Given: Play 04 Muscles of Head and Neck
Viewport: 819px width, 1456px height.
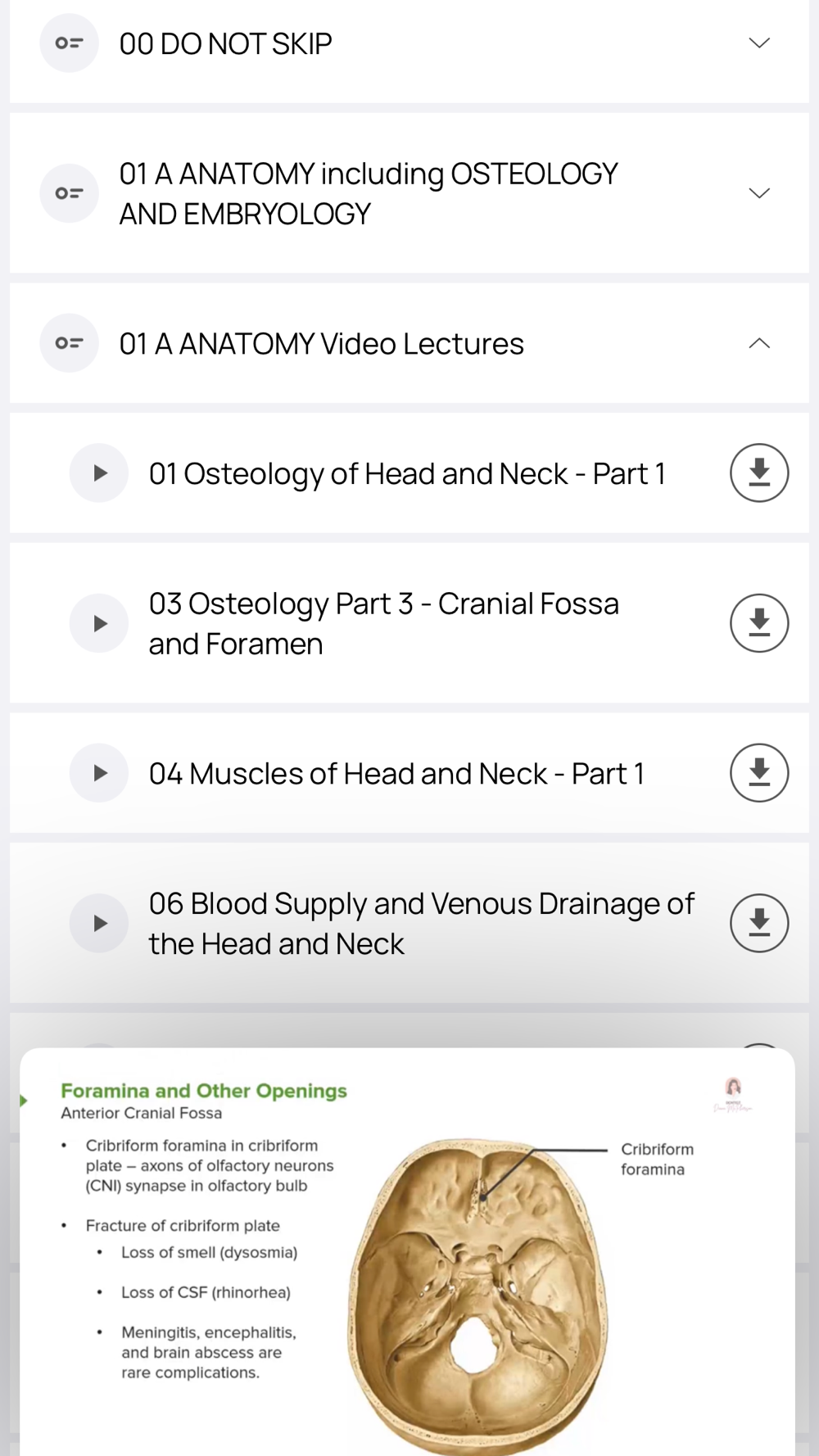Looking at the screenshot, I should point(99,773).
